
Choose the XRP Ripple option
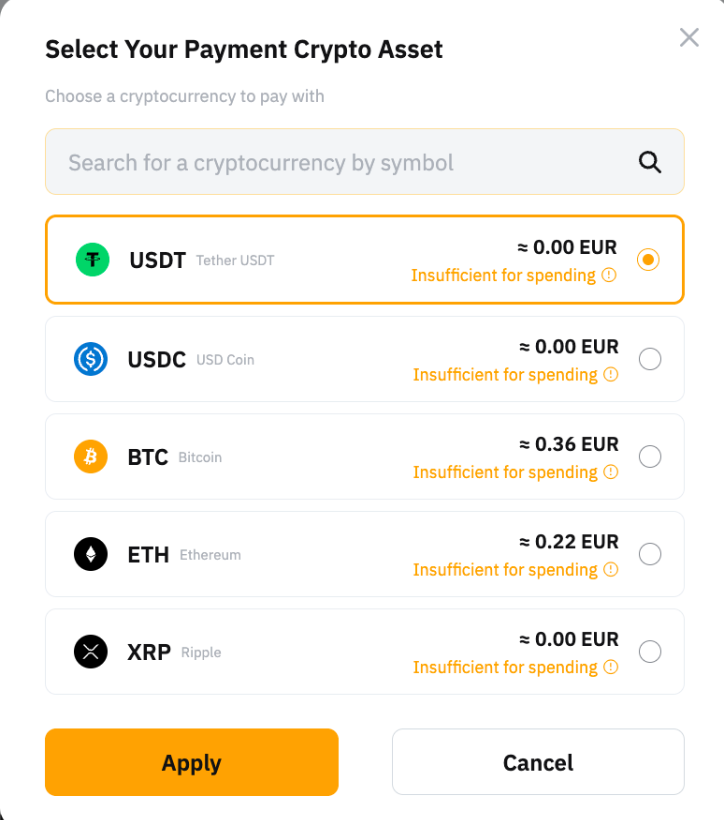pyautogui.click(x=650, y=652)
